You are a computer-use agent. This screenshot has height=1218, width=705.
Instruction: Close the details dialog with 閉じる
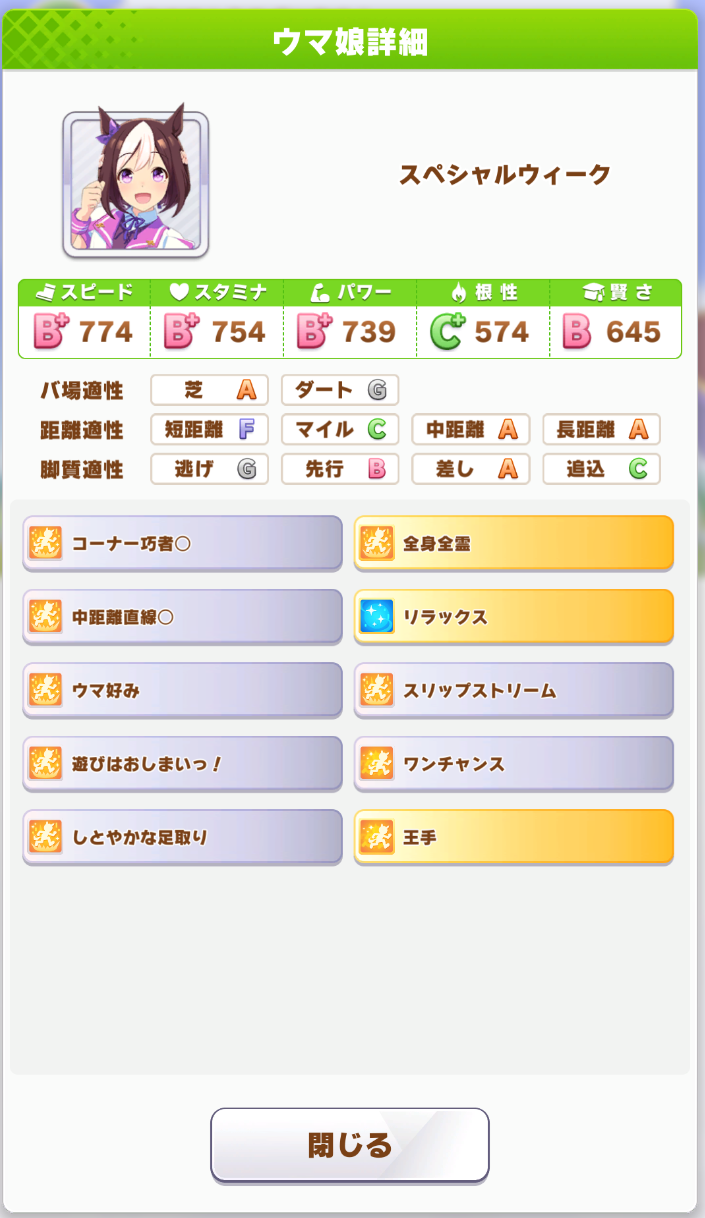(x=349, y=1144)
